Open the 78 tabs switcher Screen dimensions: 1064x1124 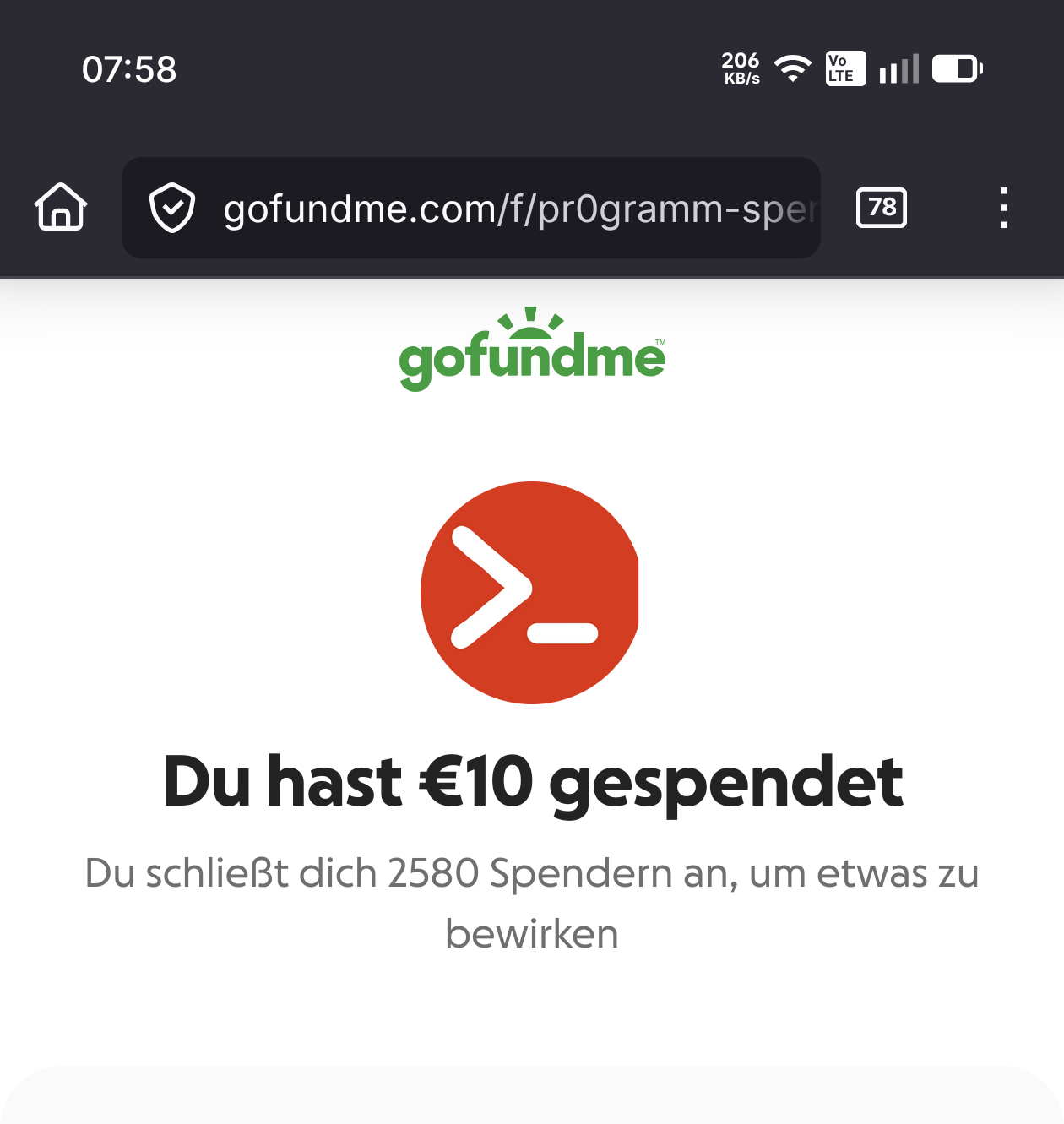point(882,208)
